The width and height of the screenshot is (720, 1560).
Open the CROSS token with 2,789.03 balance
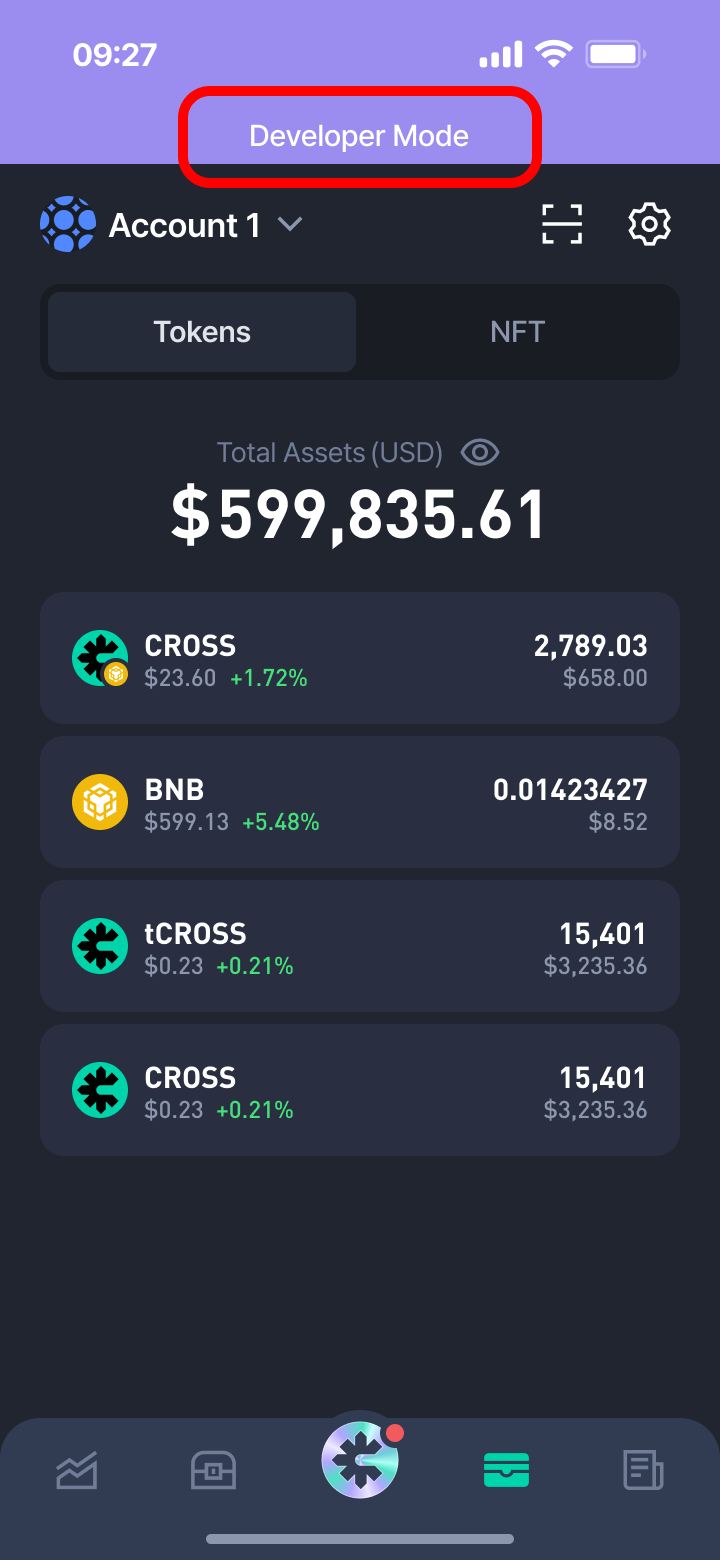[360, 658]
